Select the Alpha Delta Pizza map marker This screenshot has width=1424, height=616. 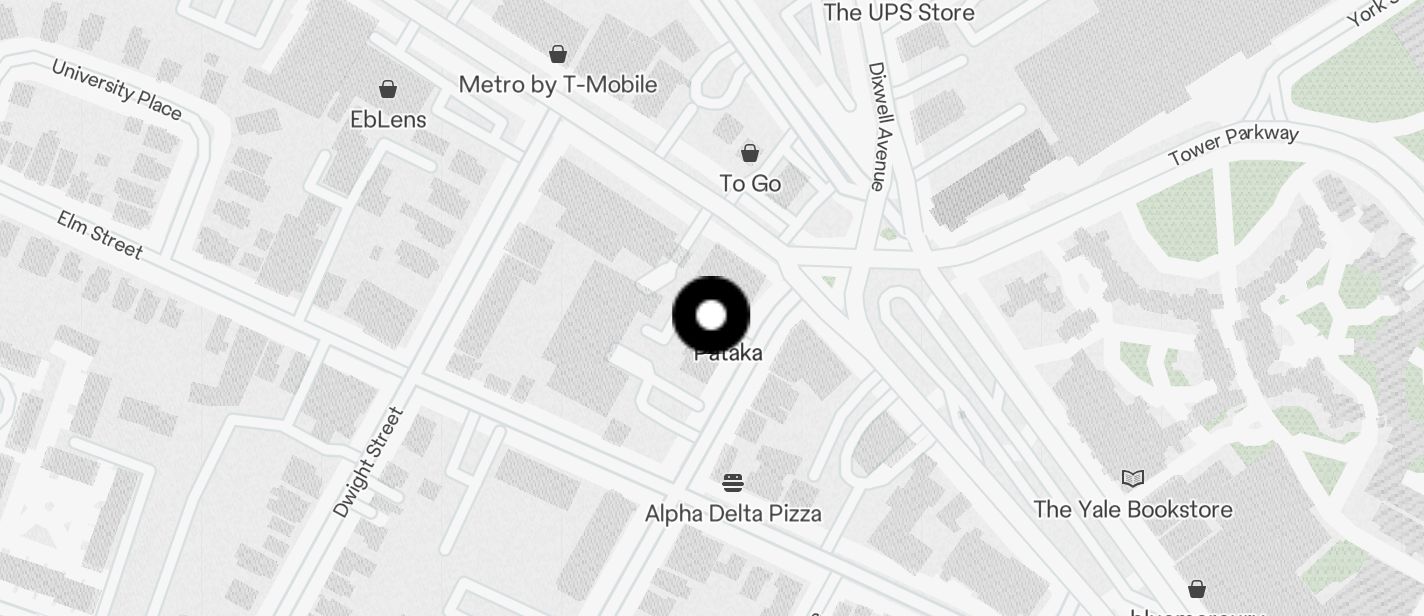pyautogui.click(x=733, y=484)
